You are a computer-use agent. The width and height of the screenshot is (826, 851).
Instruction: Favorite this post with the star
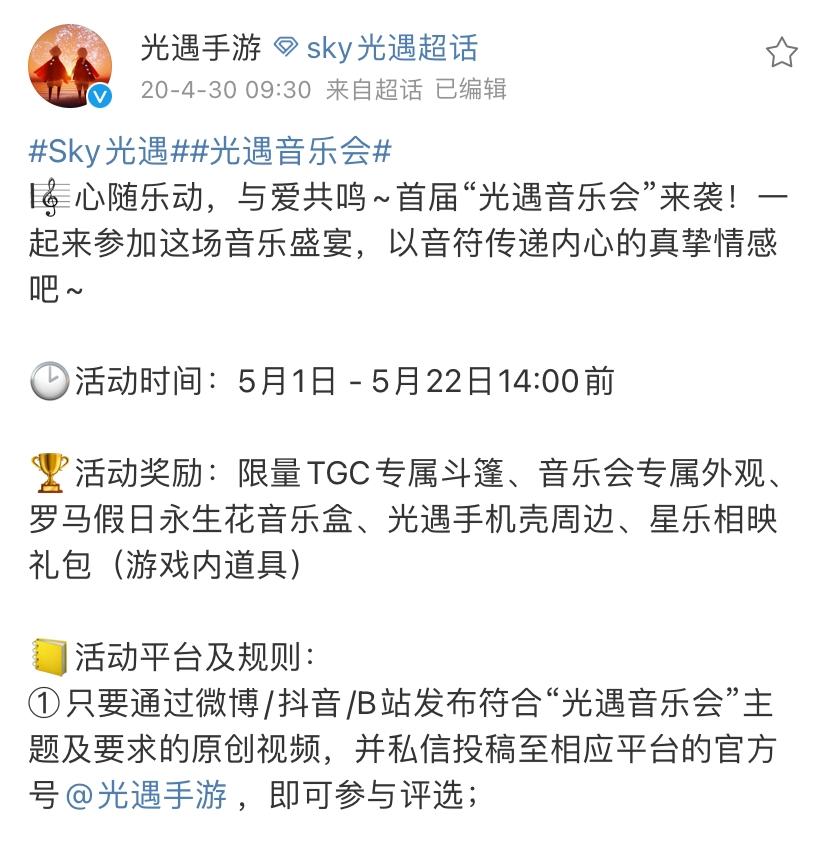pos(781,53)
